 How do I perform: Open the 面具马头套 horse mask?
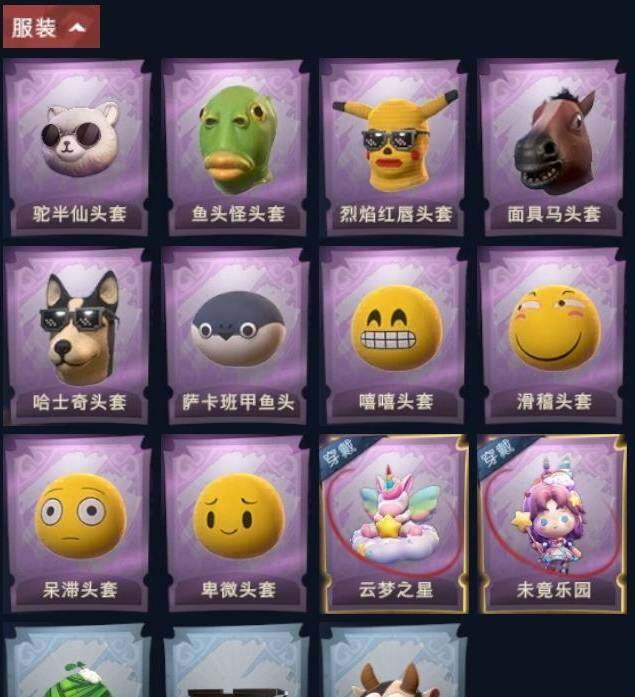click(552, 148)
